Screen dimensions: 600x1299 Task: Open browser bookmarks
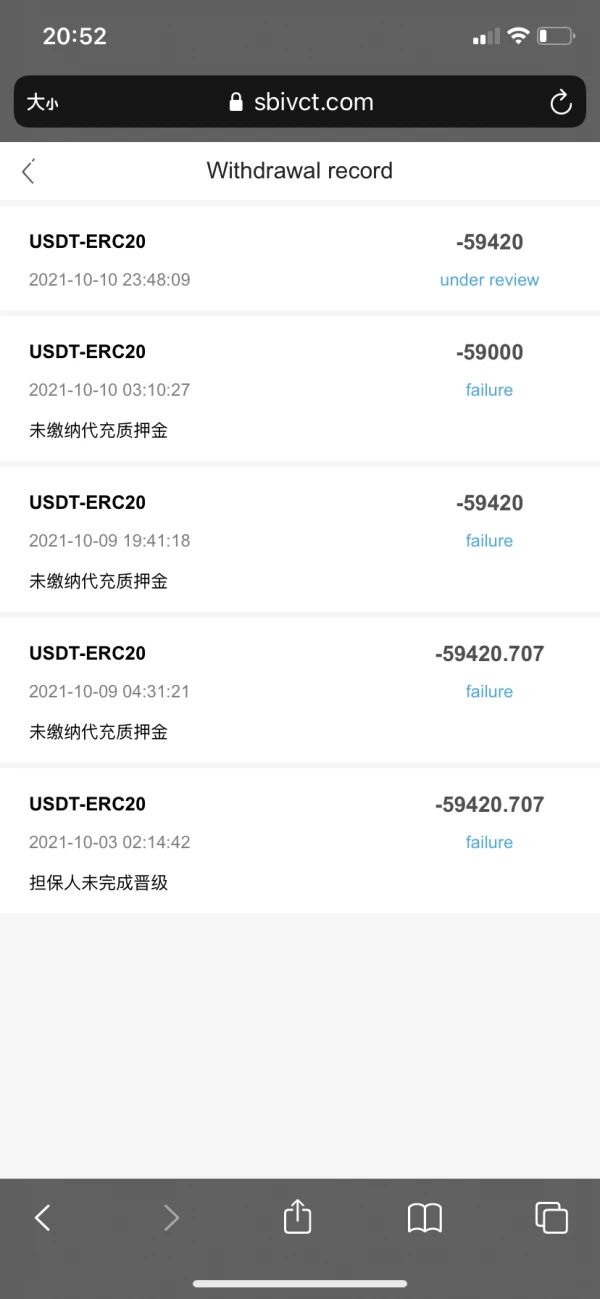click(x=425, y=1217)
